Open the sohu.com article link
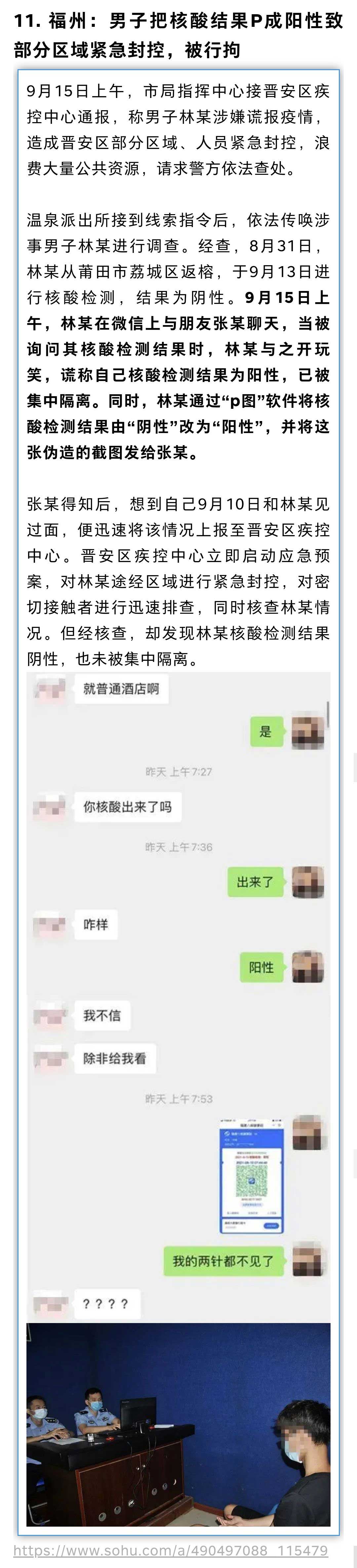Image resolution: width=357 pixels, height=1568 pixels. coord(171,1550)
